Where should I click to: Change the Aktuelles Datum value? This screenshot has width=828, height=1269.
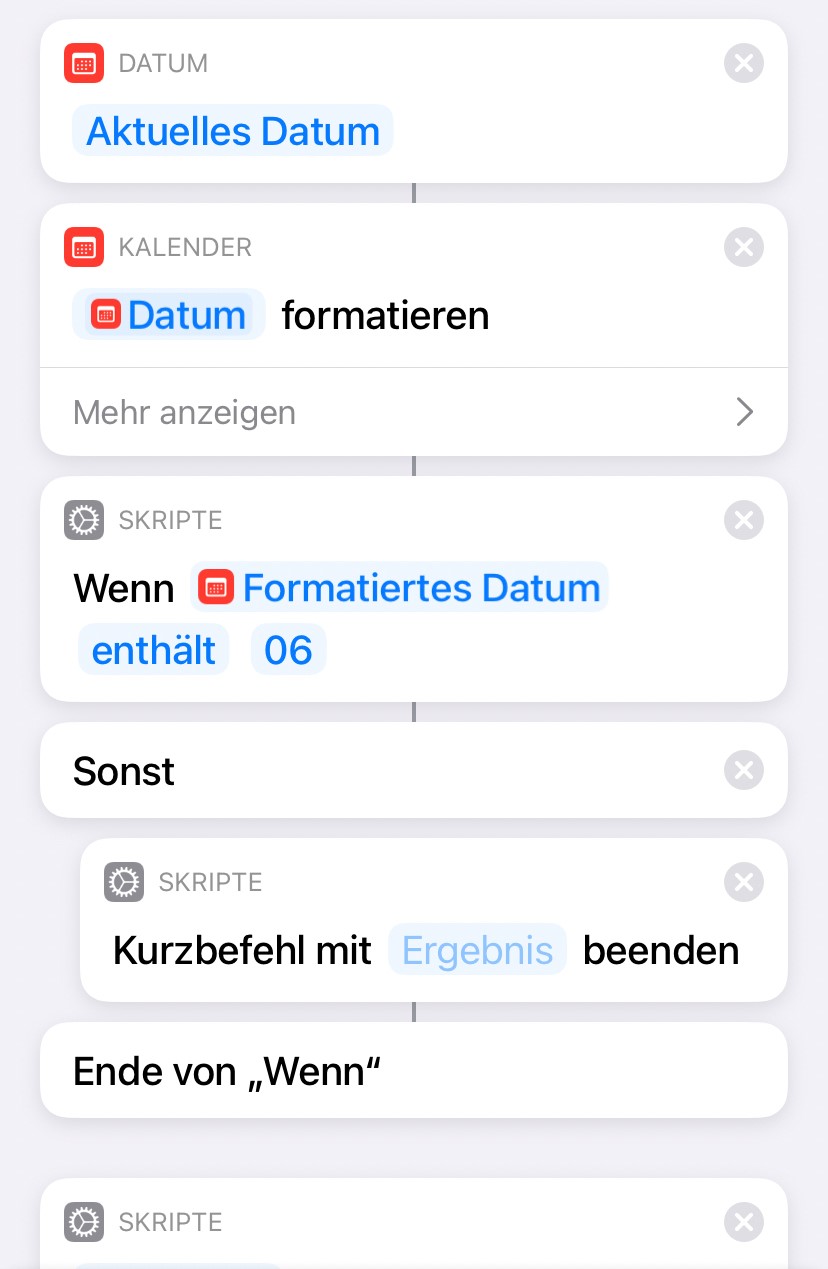pos(233,131)
